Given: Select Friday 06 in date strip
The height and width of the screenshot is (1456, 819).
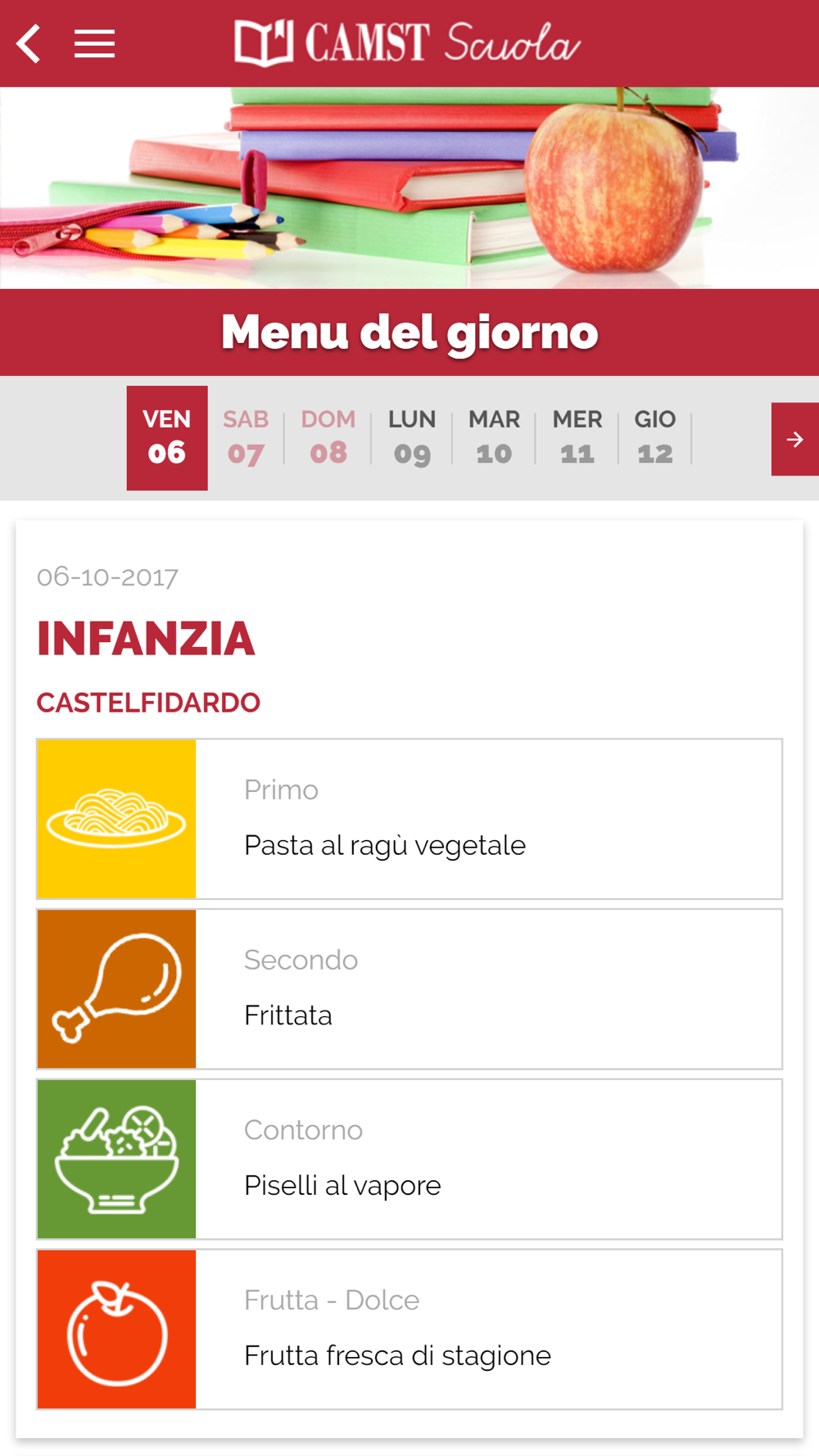Looking at the screenshot, I should point(167,437).
